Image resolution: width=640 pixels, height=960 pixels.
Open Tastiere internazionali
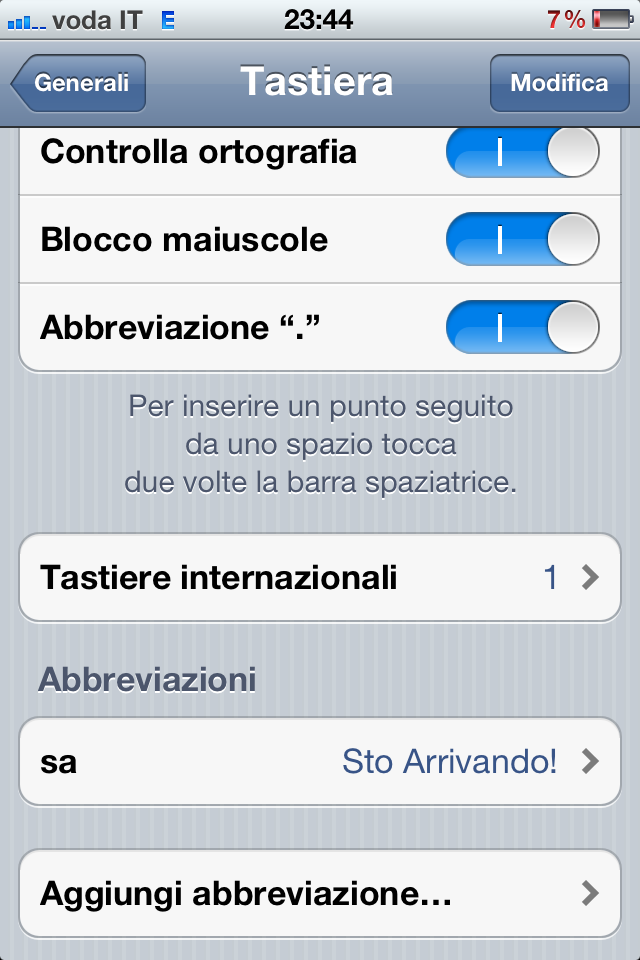pos(320,578)
